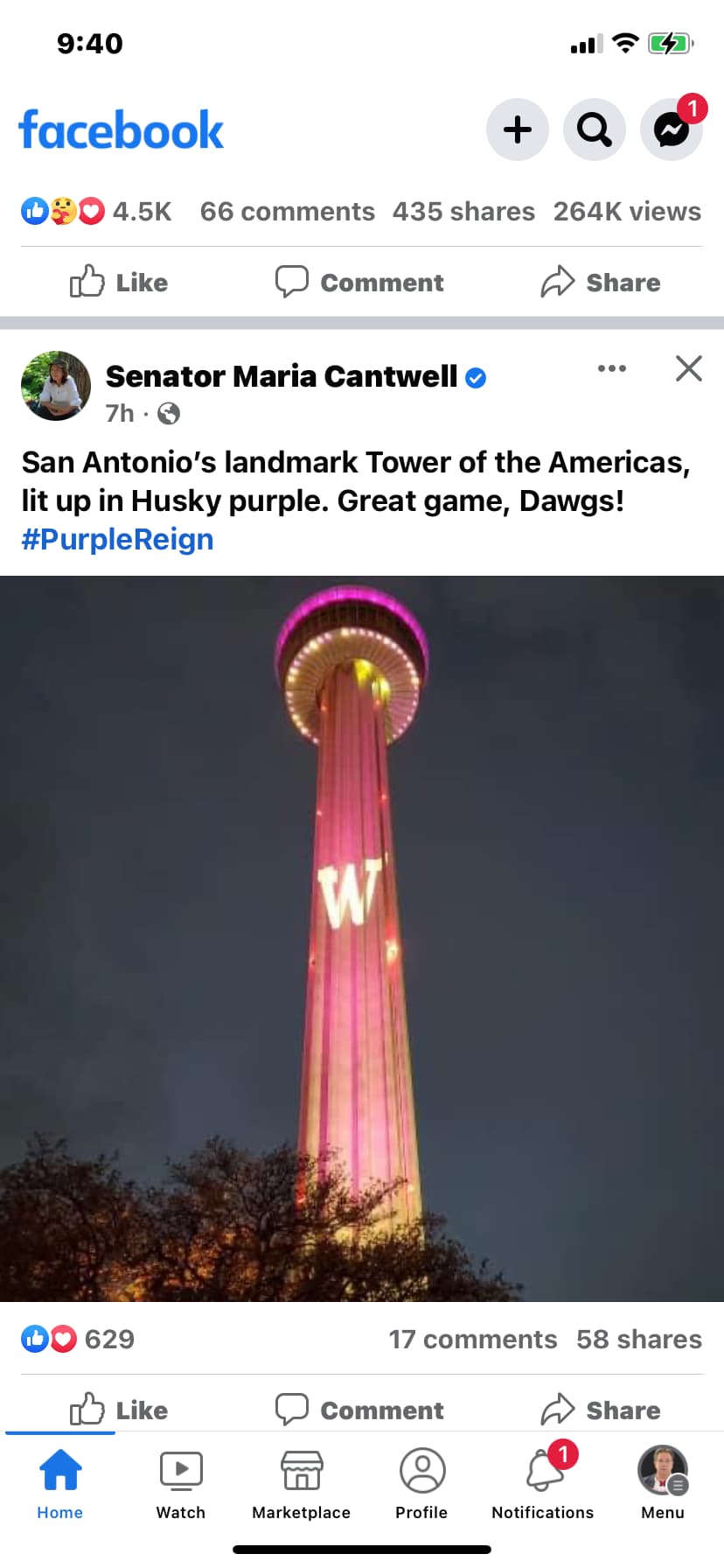View the 17 comments on Cantwell's post
The image size is (724, 1568).
(x=472, y=1339)
